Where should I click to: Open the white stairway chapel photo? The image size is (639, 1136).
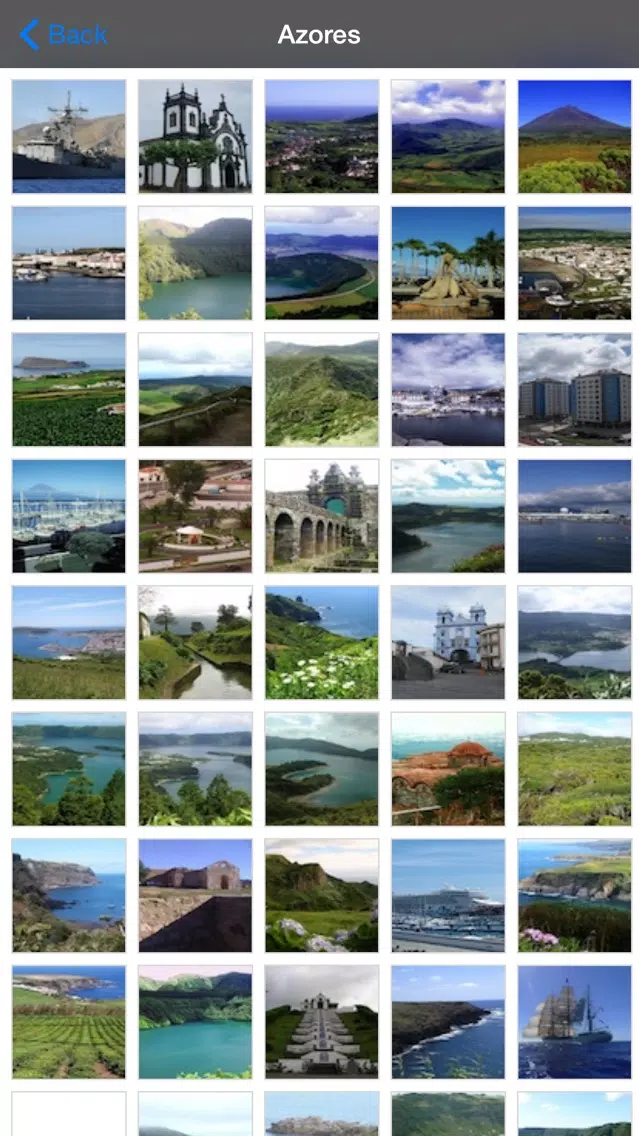click(x=322, y=1022)
